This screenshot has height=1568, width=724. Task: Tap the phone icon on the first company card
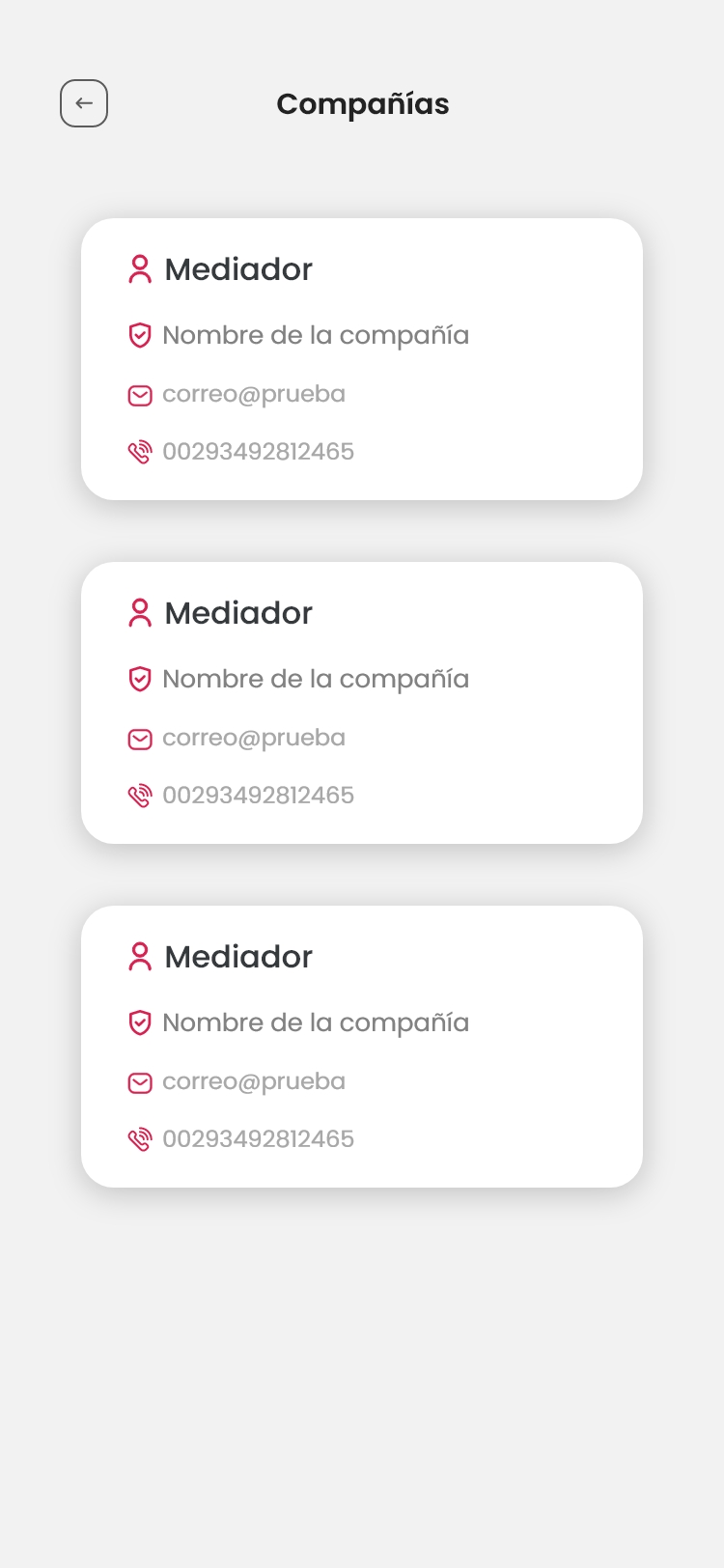tap(141, 451)
